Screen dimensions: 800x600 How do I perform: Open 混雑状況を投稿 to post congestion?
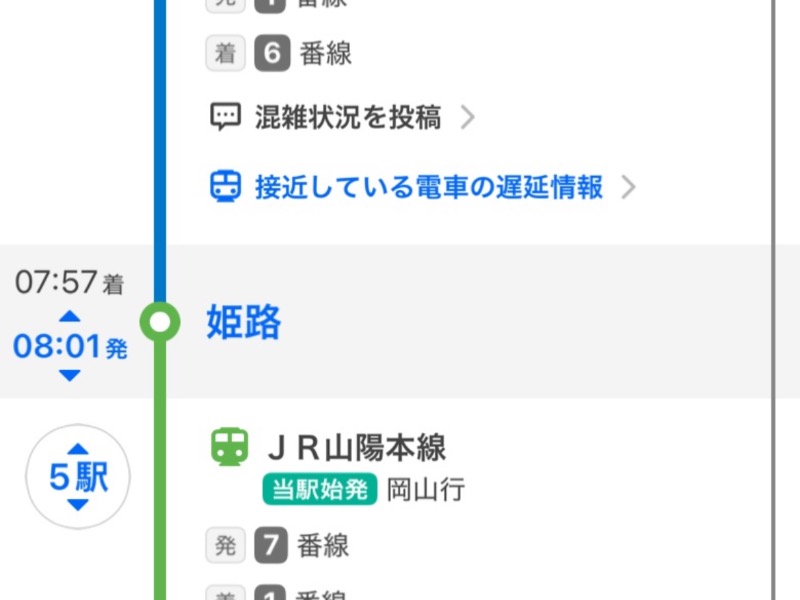point(341,118)
